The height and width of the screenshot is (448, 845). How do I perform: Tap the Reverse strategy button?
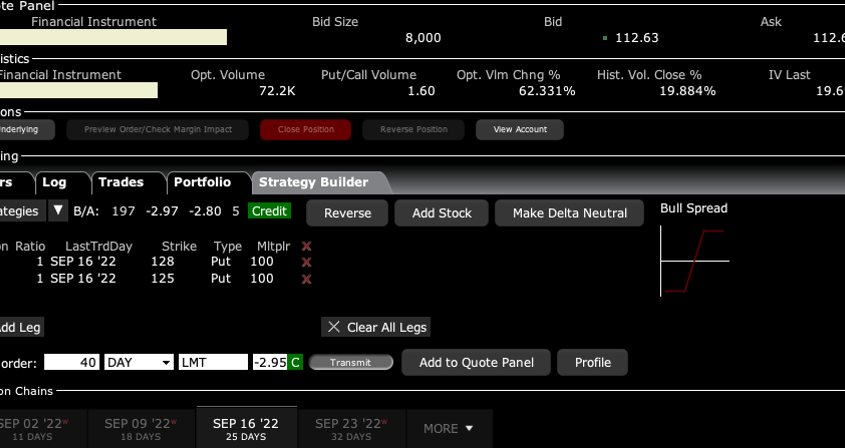(x=347, y=213)
